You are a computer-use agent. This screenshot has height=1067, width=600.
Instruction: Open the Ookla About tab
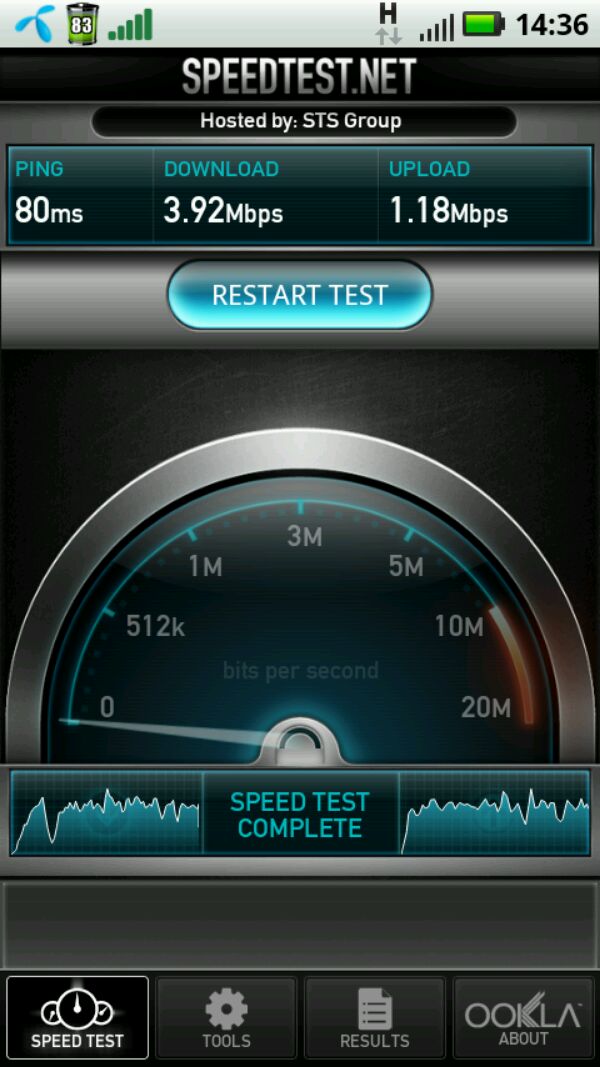pyautogui.click(x=523, y=1018)
